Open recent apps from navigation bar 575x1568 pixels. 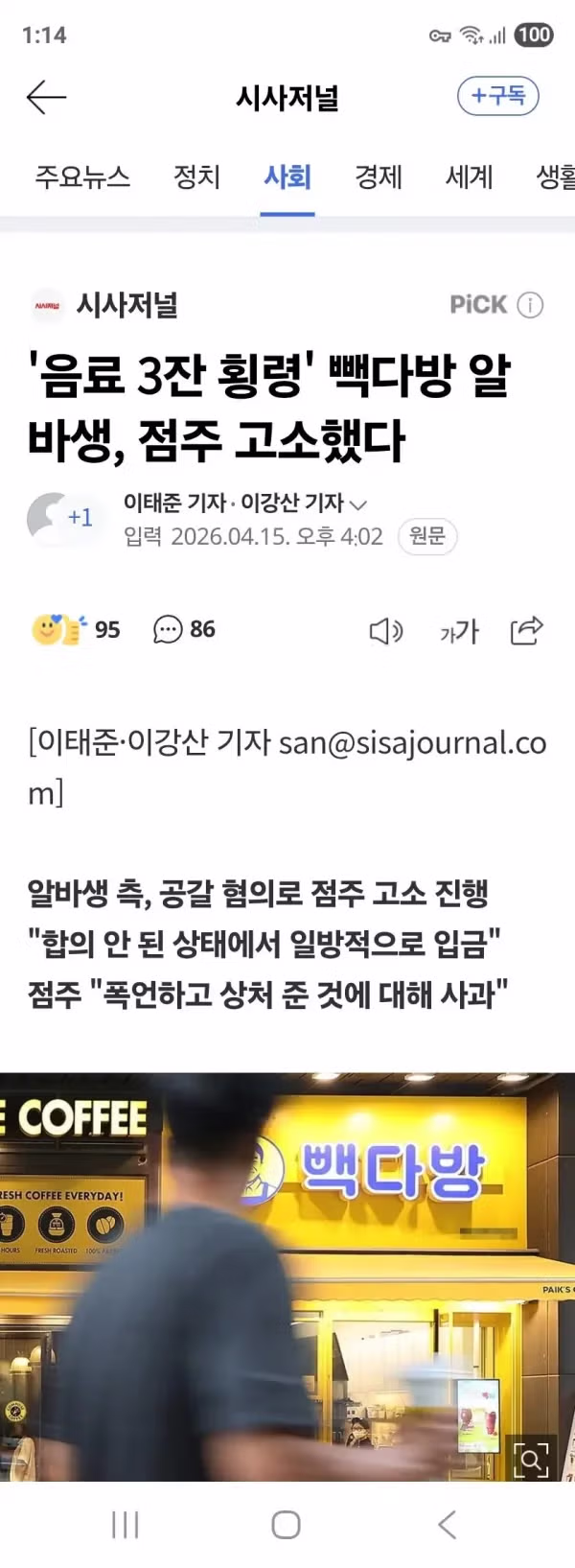125,1524
